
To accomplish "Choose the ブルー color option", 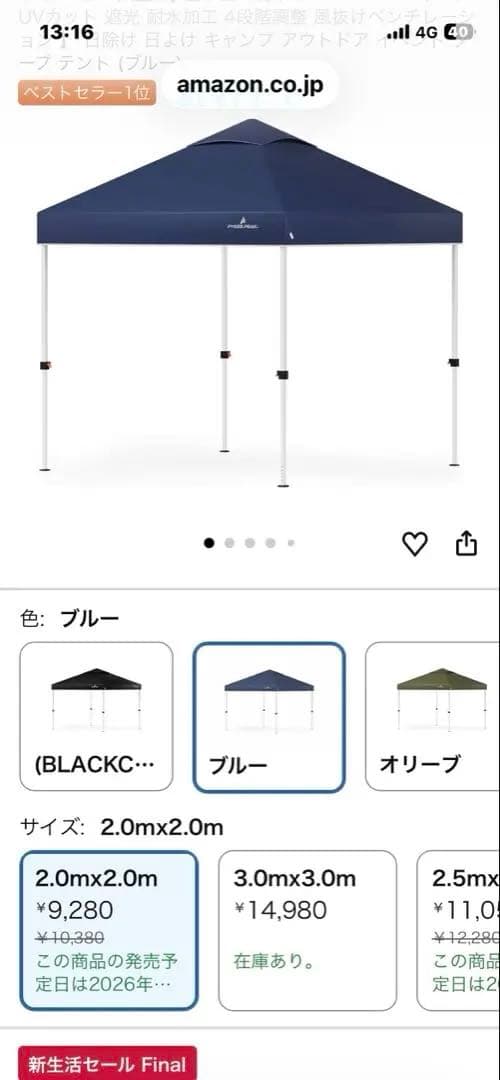I will tap(269, 717).
